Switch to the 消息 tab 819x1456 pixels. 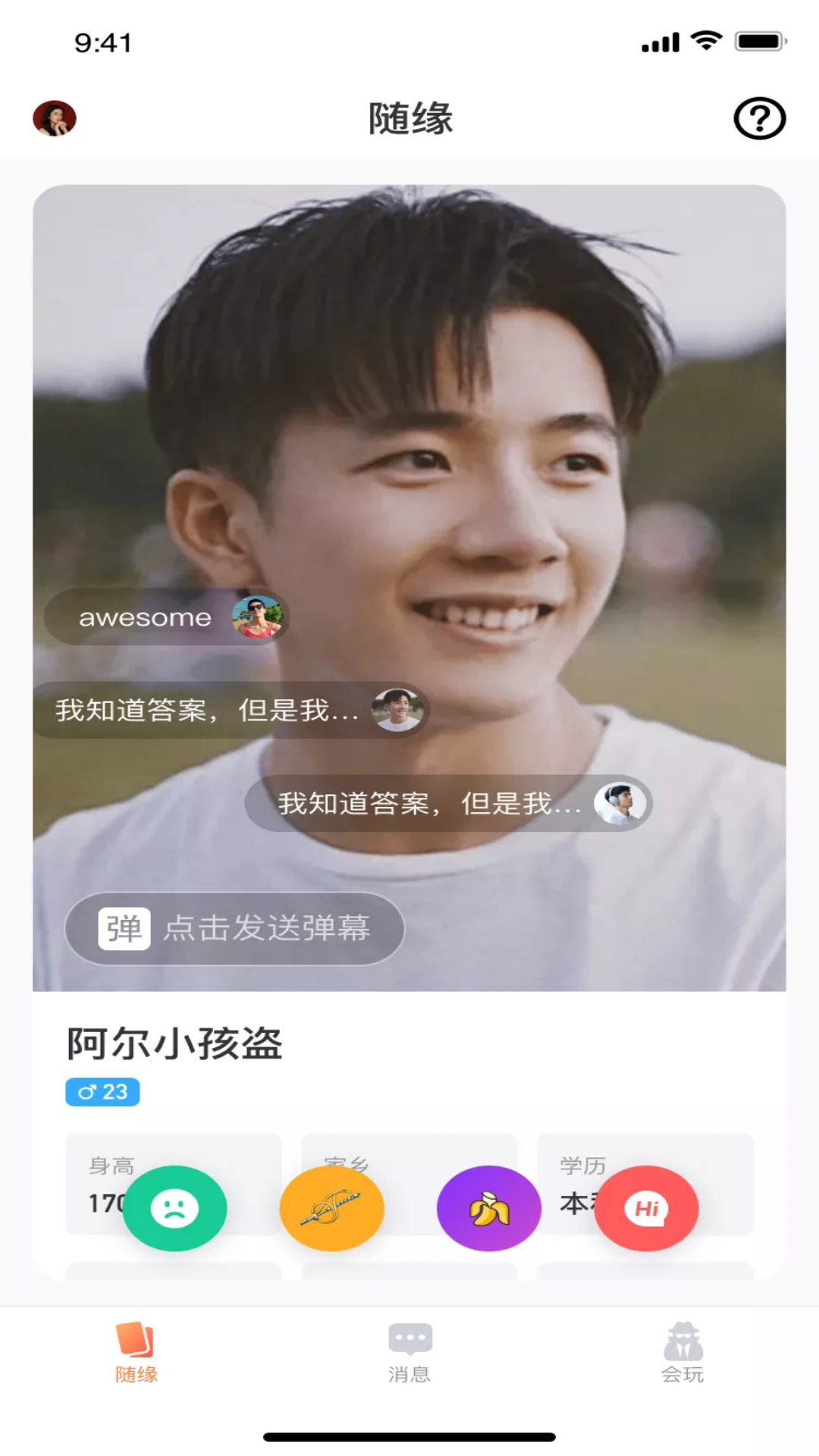[409, 1353]
